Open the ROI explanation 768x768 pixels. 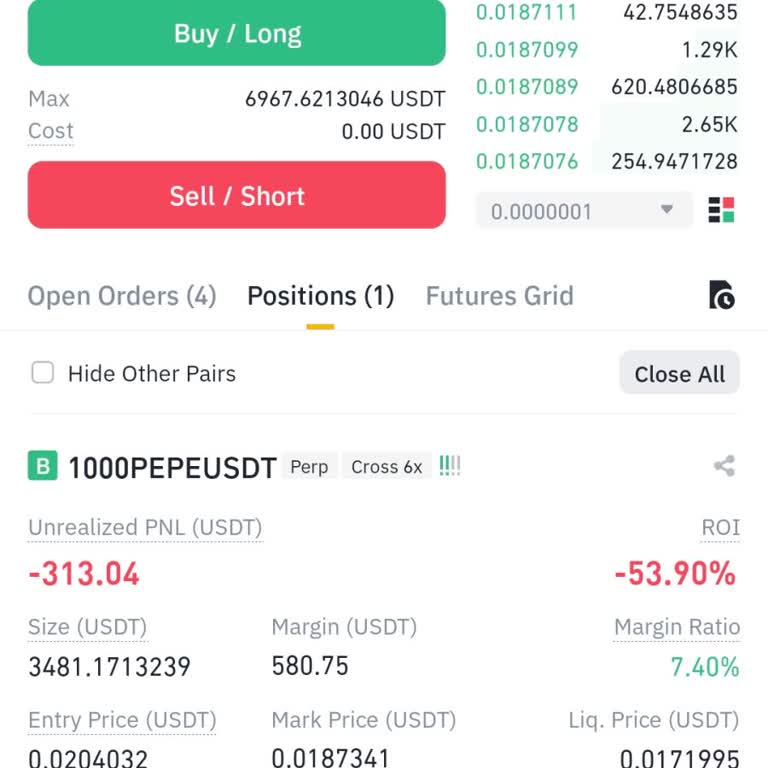(x=720, y=527)
